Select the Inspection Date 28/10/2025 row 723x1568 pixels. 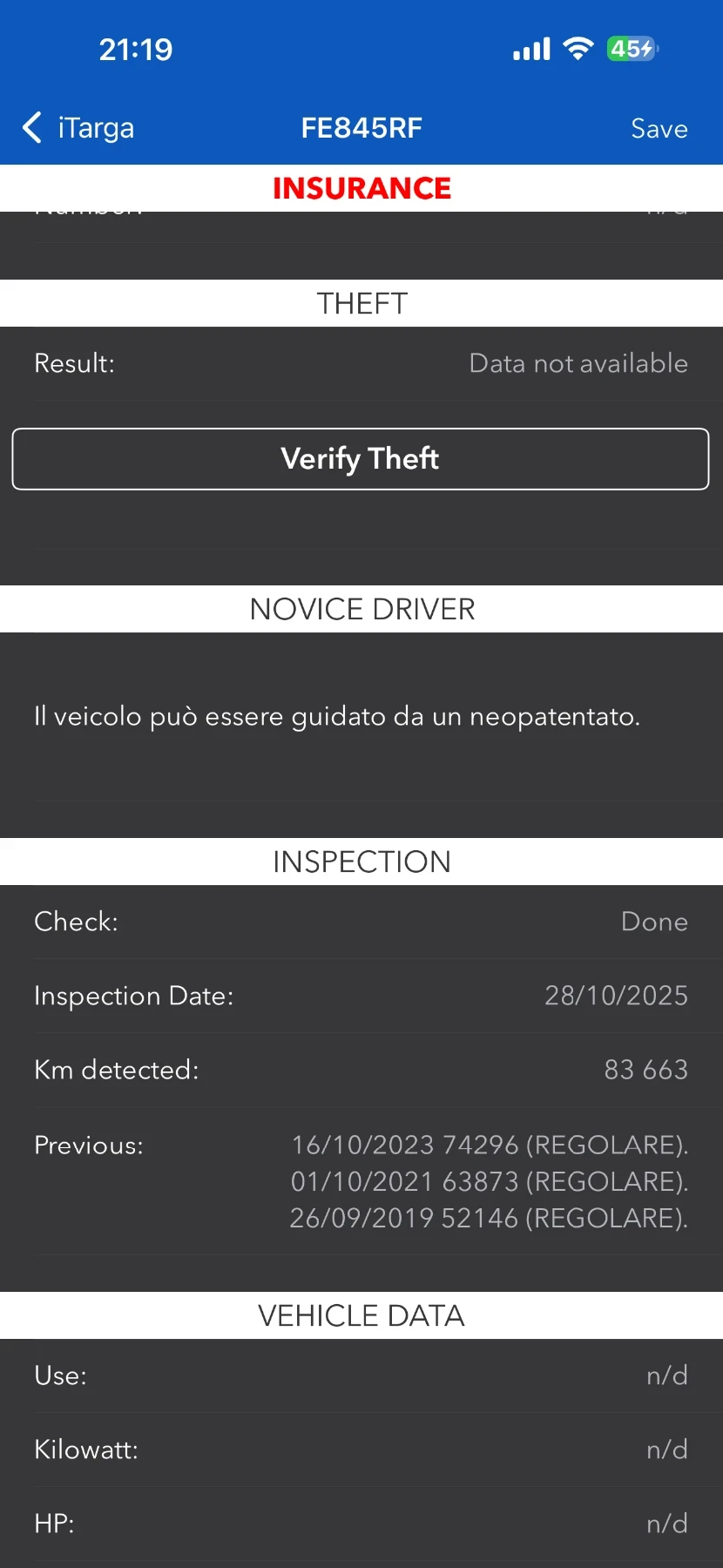(361, 996)
